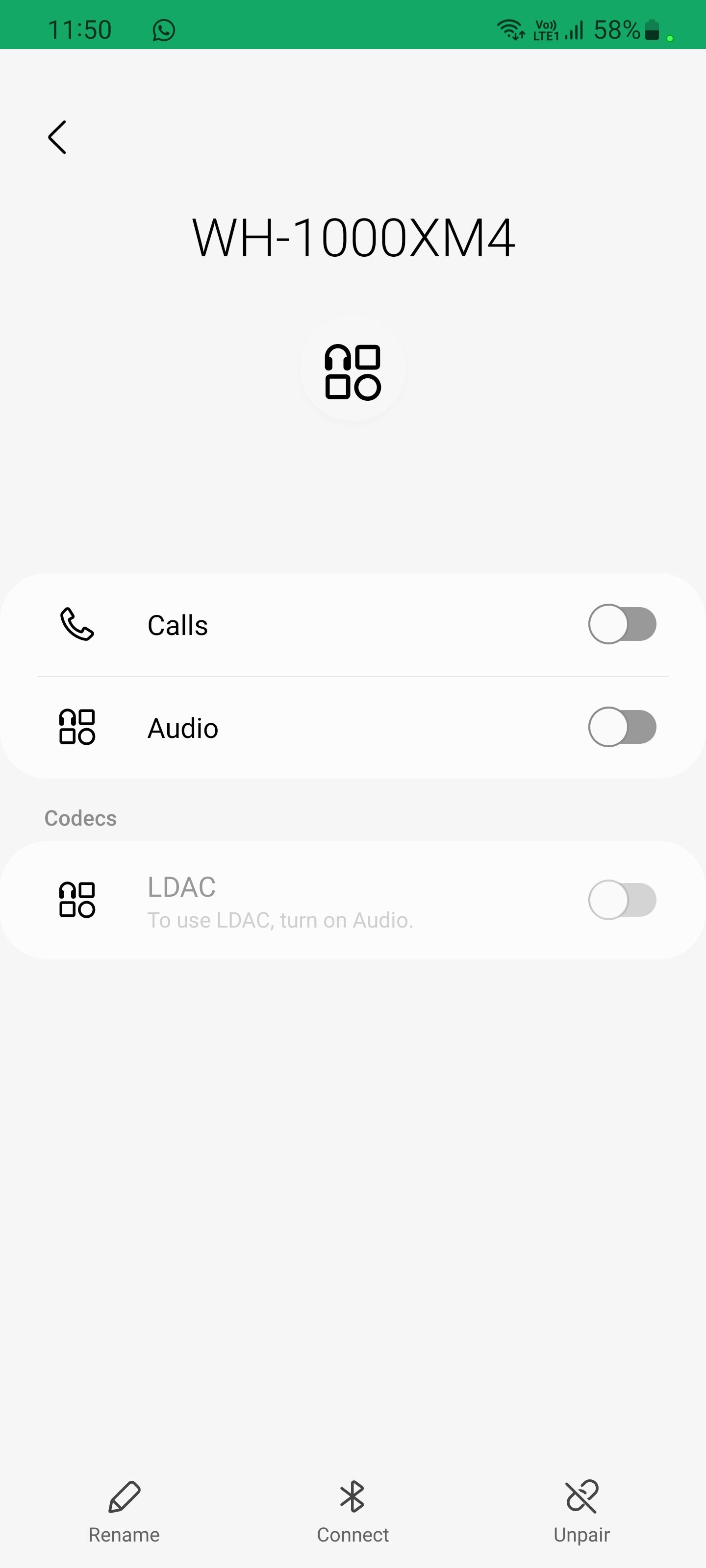Enable the Audio toggle
The image size is (706, 1568).
pyautogui.click(x=622, y=728)
